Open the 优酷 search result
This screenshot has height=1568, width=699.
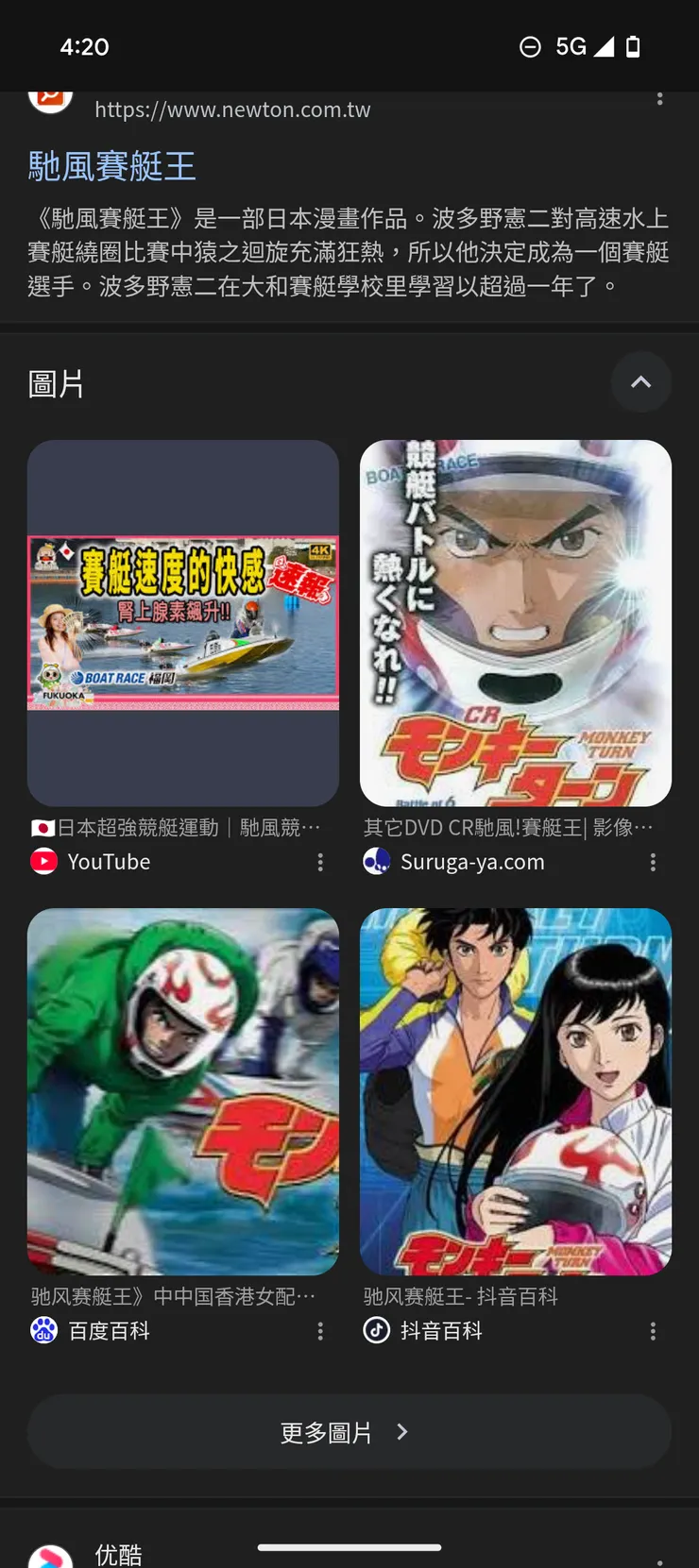click(x=119, y=1553)
